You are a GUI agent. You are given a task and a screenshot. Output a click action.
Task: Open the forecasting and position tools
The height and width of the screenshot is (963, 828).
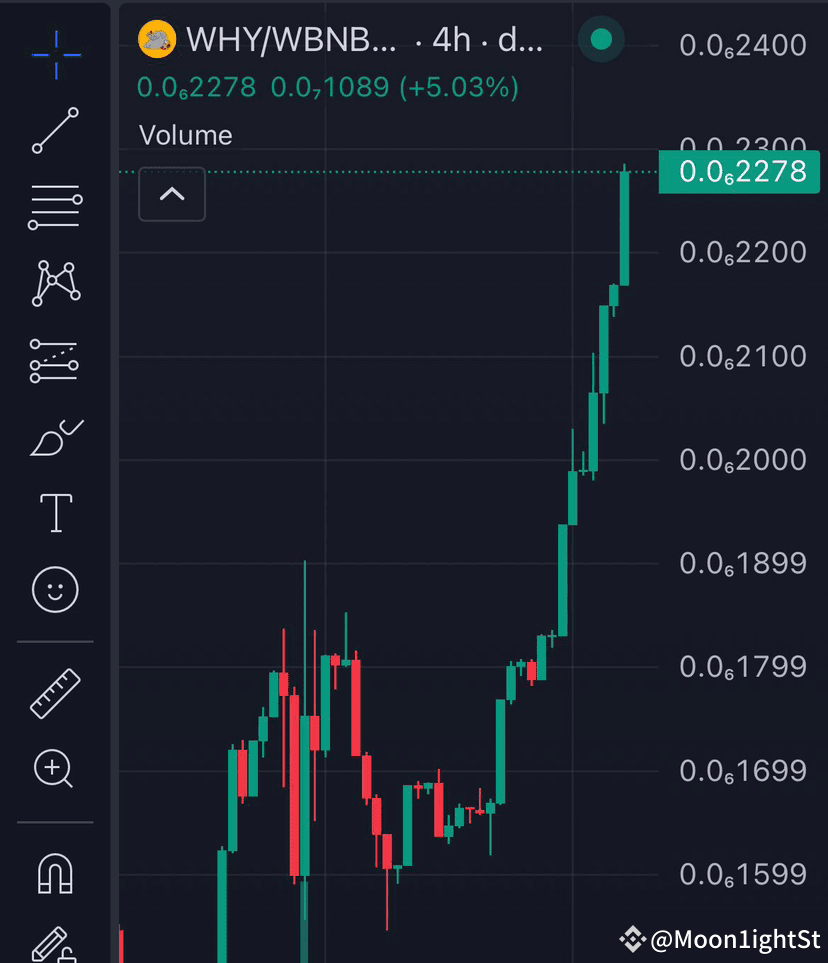click(x=56, y=361)
